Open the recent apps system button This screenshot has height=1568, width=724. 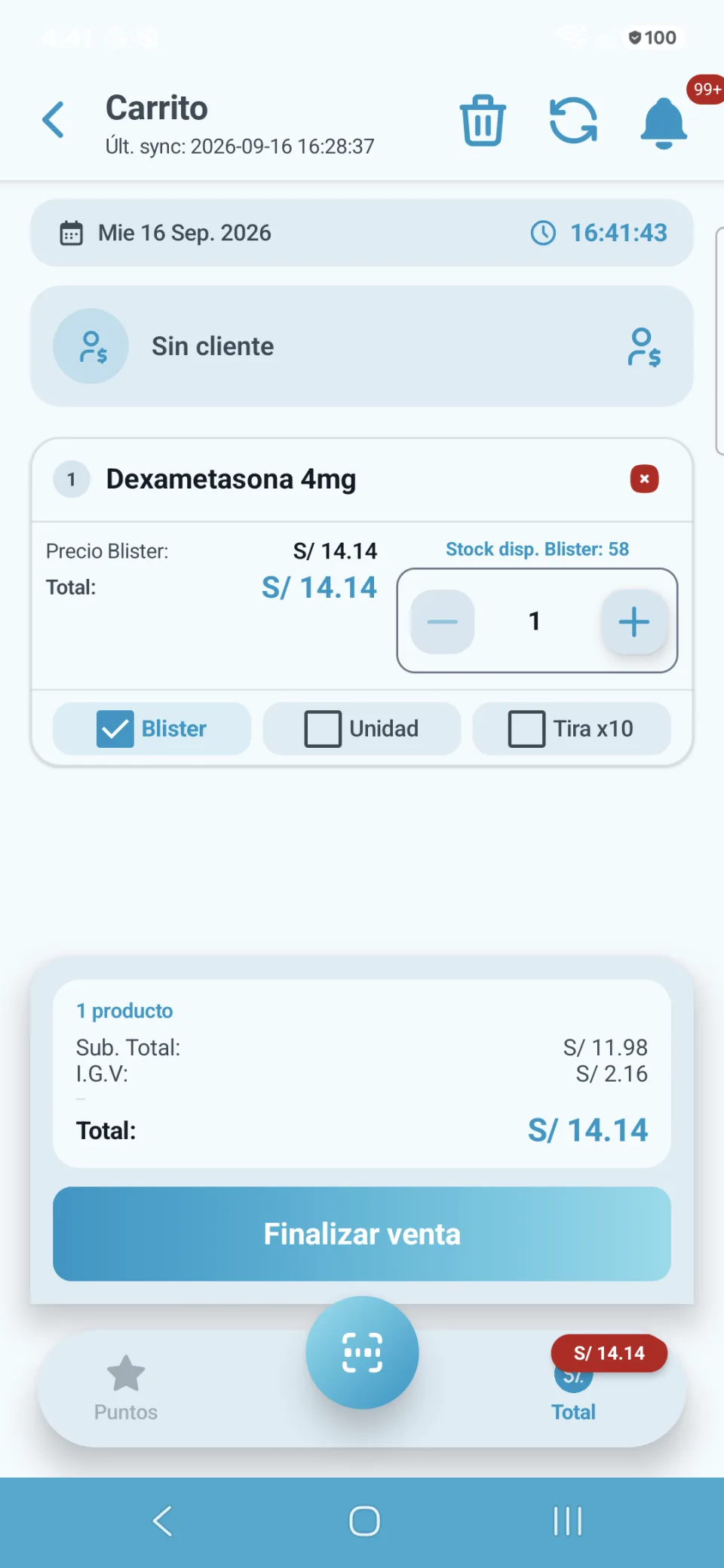point(567,1521)
